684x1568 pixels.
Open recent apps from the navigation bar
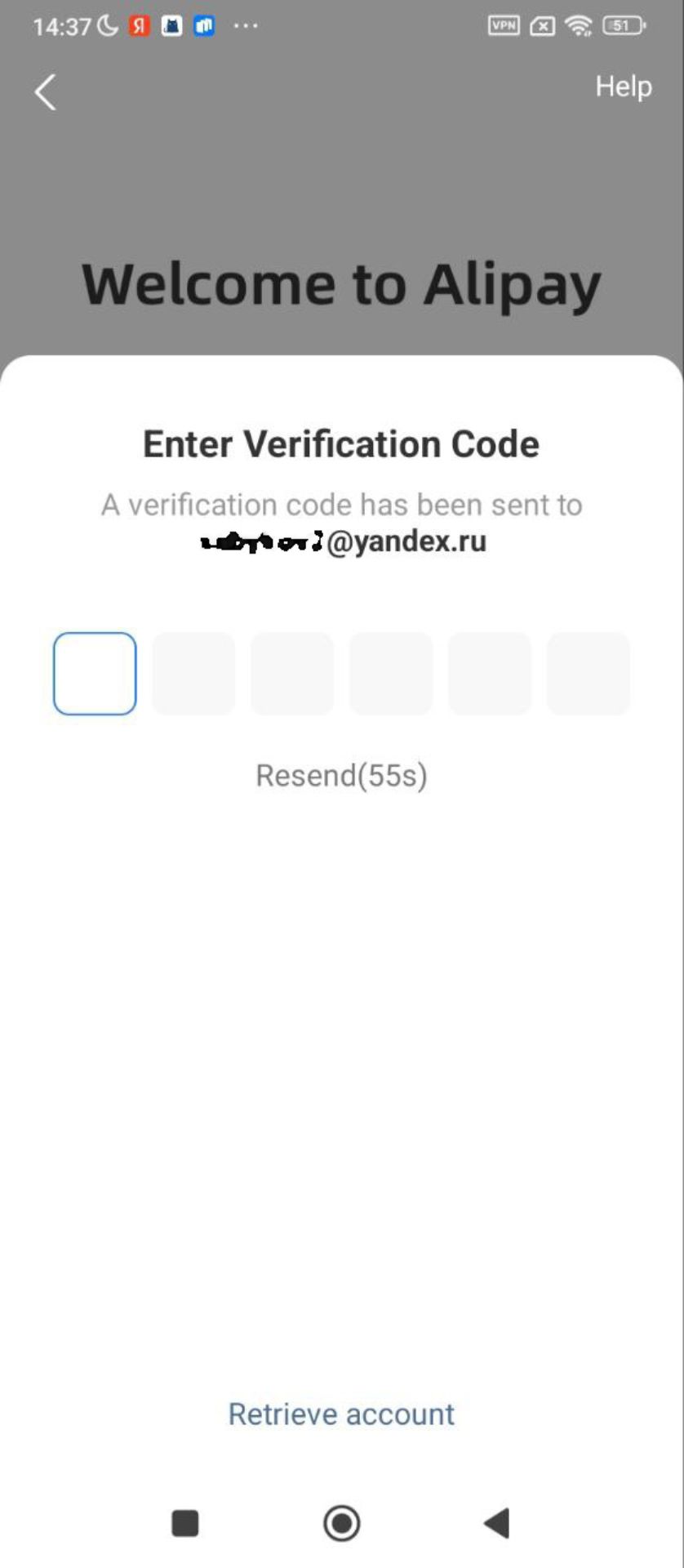click(185, 1523)
